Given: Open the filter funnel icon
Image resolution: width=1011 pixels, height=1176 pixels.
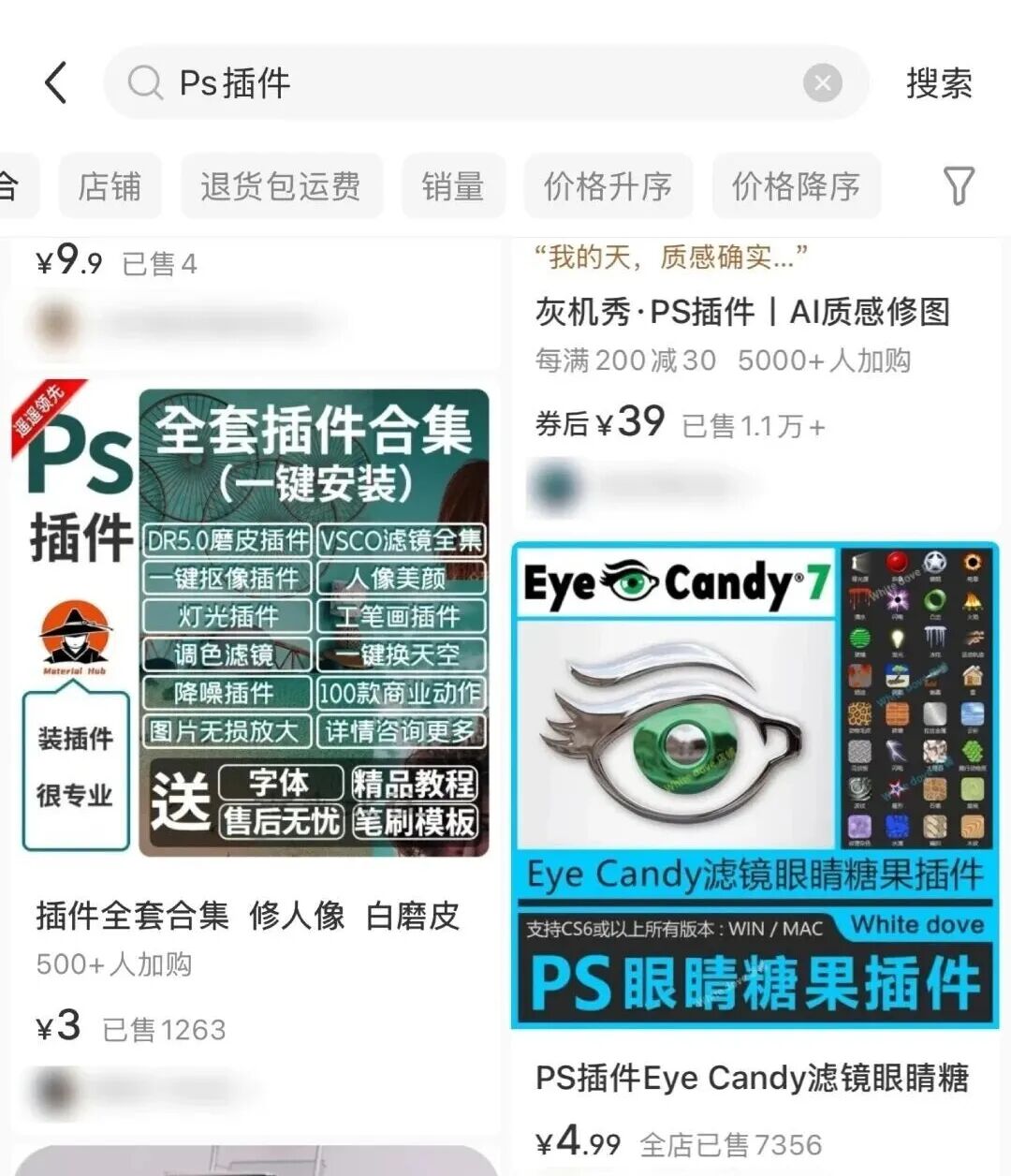Looking at the screenshot, I should [958, 186].
